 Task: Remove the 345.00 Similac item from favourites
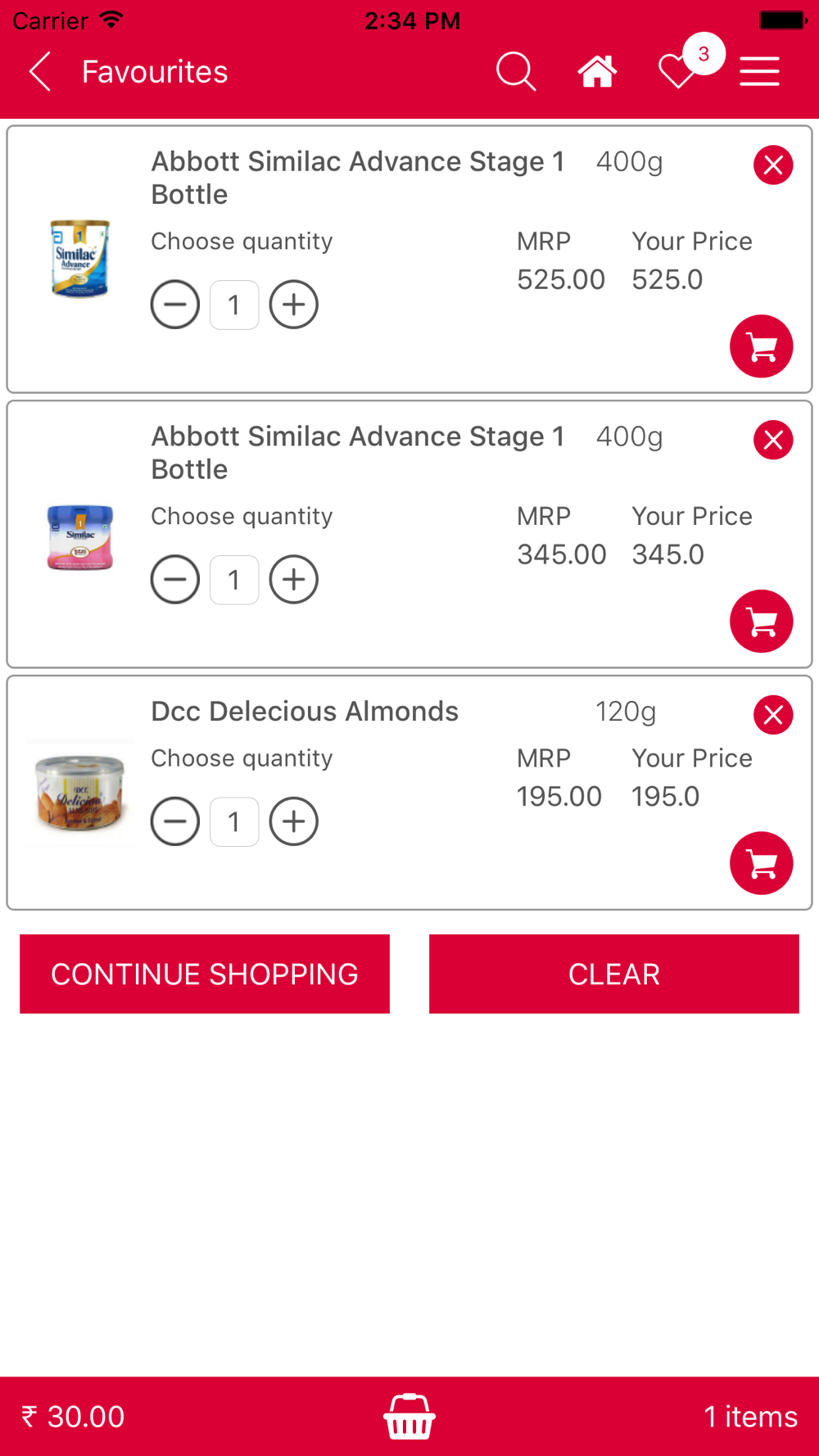[773, 440]
